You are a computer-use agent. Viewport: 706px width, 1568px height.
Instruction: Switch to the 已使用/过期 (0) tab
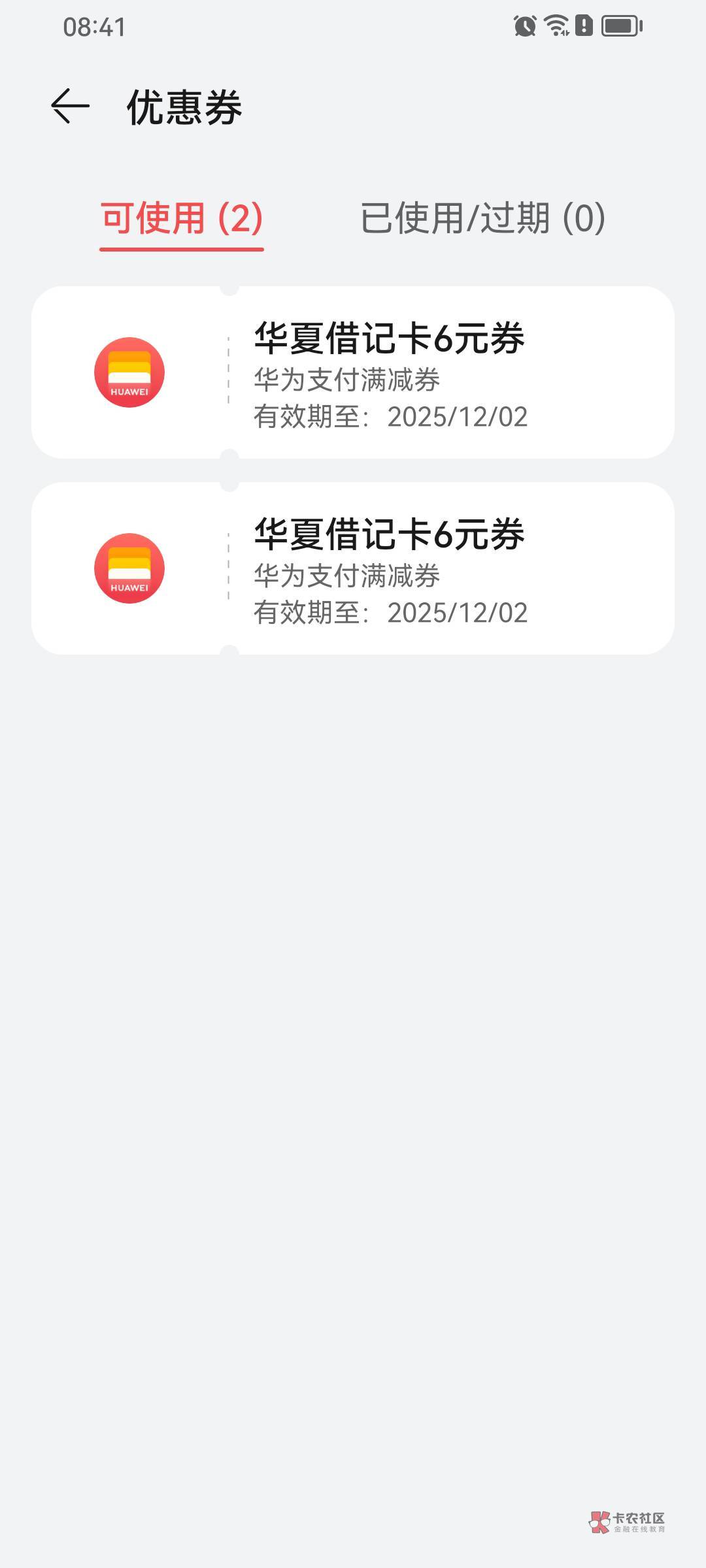(483, 218)
